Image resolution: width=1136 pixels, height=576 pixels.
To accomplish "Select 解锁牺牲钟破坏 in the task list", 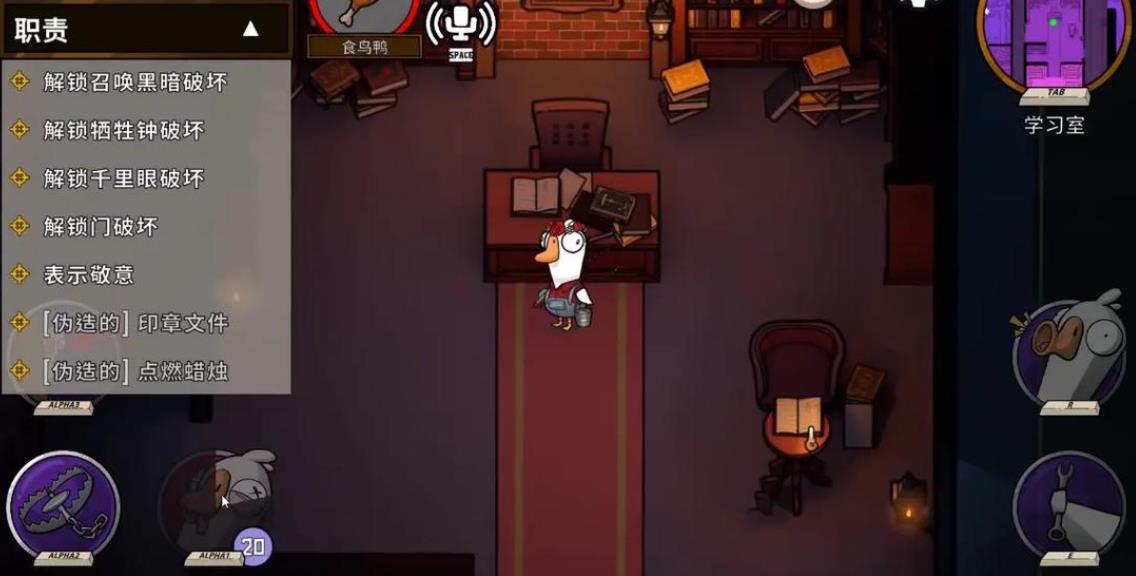I will pos(123,130).
